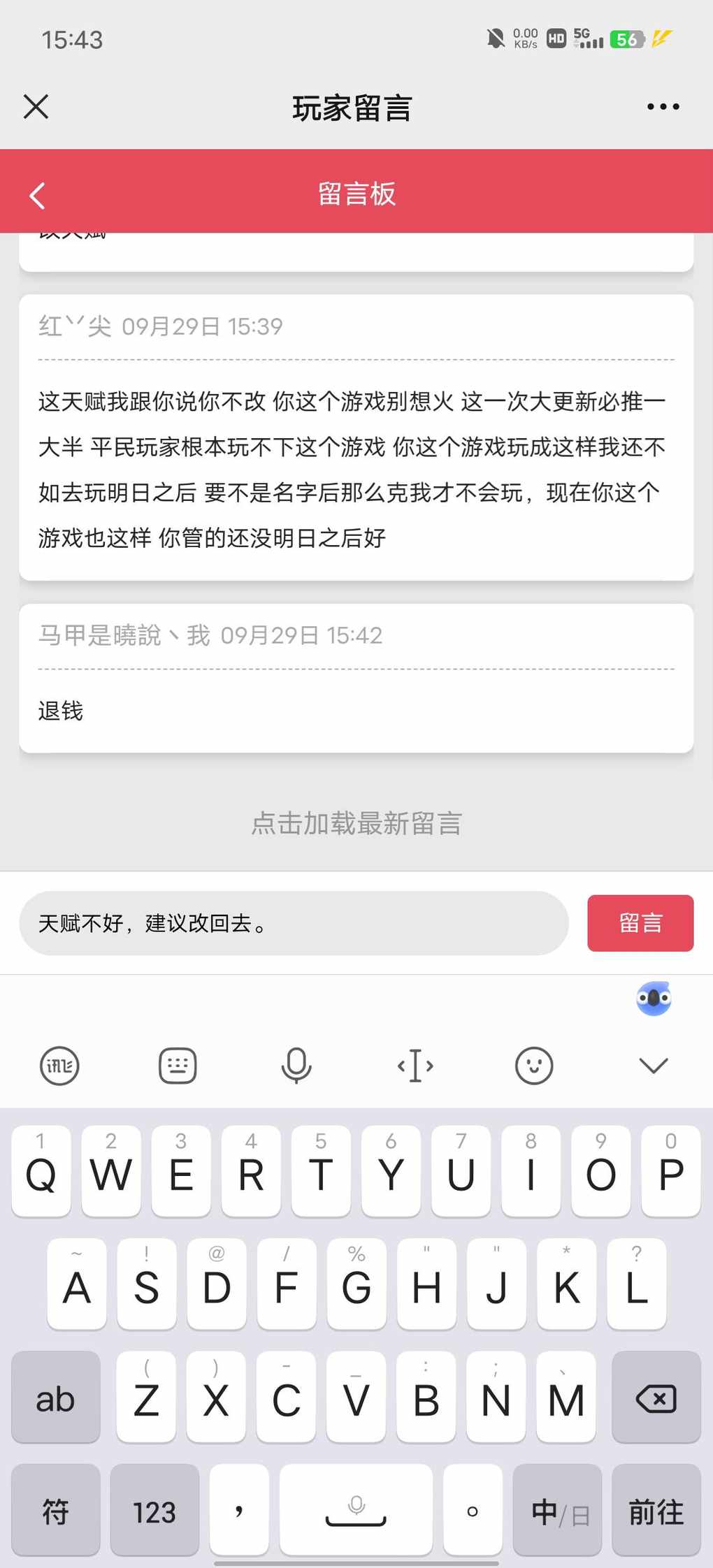Focus the message text field
The image size is (713, 1568).
[294, 923]
